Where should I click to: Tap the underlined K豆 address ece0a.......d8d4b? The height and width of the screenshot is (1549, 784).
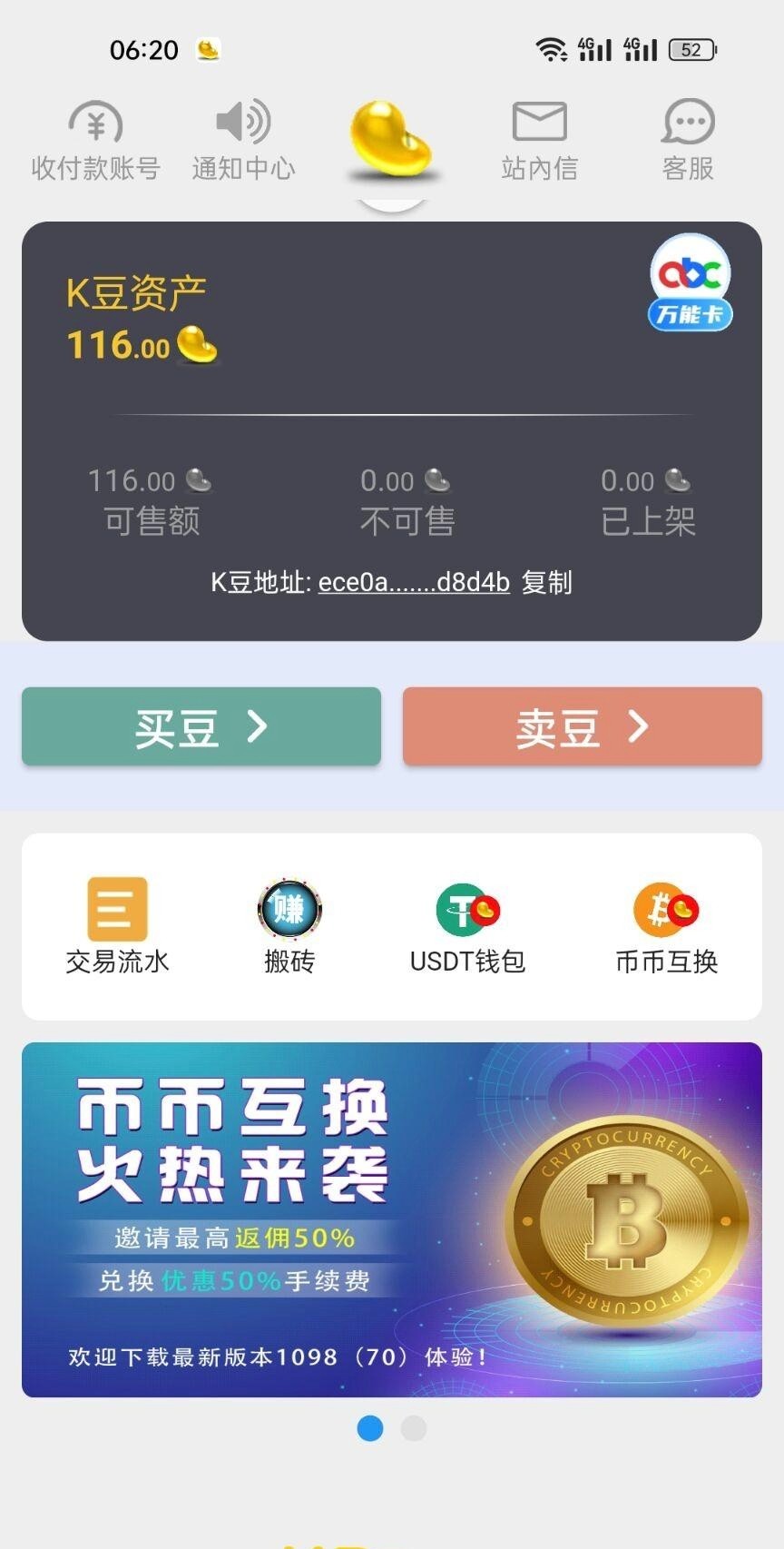click(414, 582)
